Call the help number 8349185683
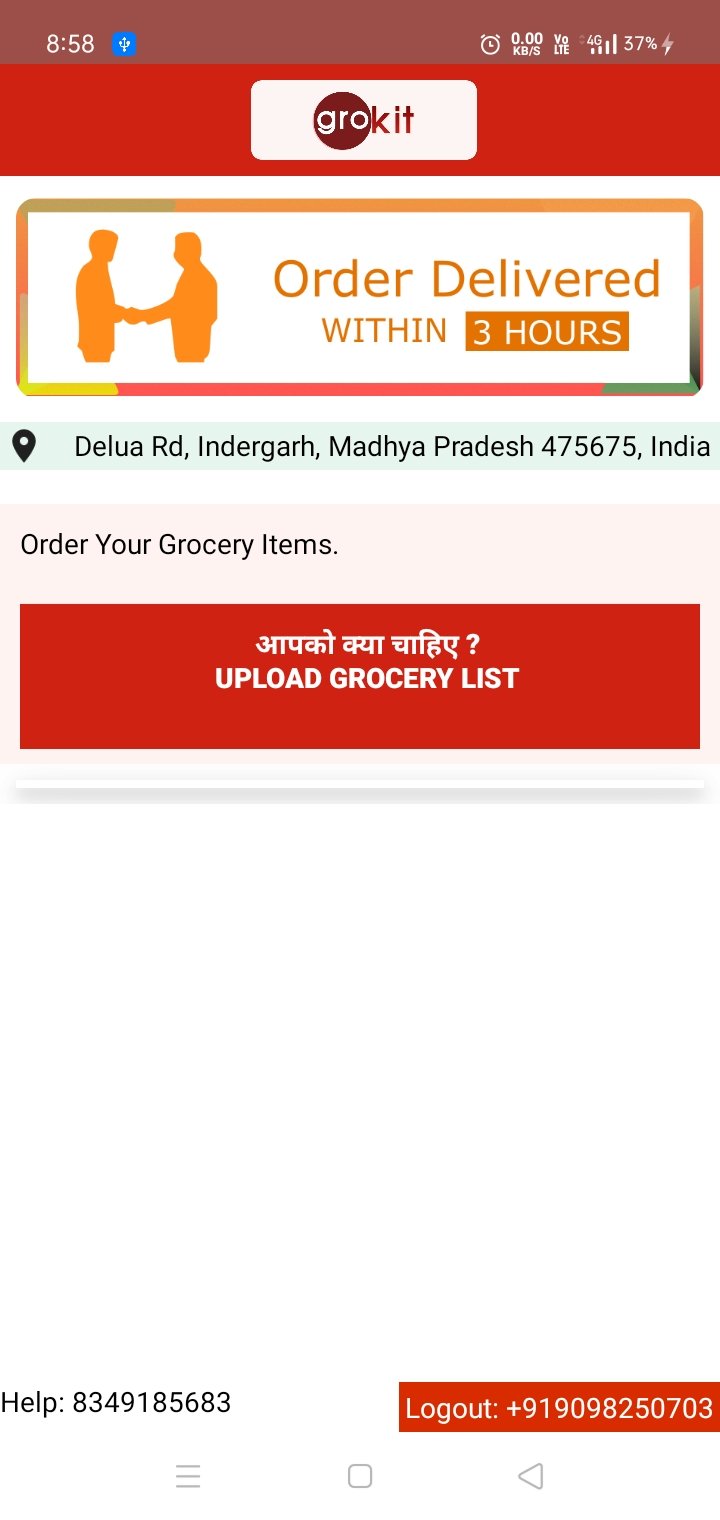The height and width of the screenshot is (1520, 720). coord(116,1402)
